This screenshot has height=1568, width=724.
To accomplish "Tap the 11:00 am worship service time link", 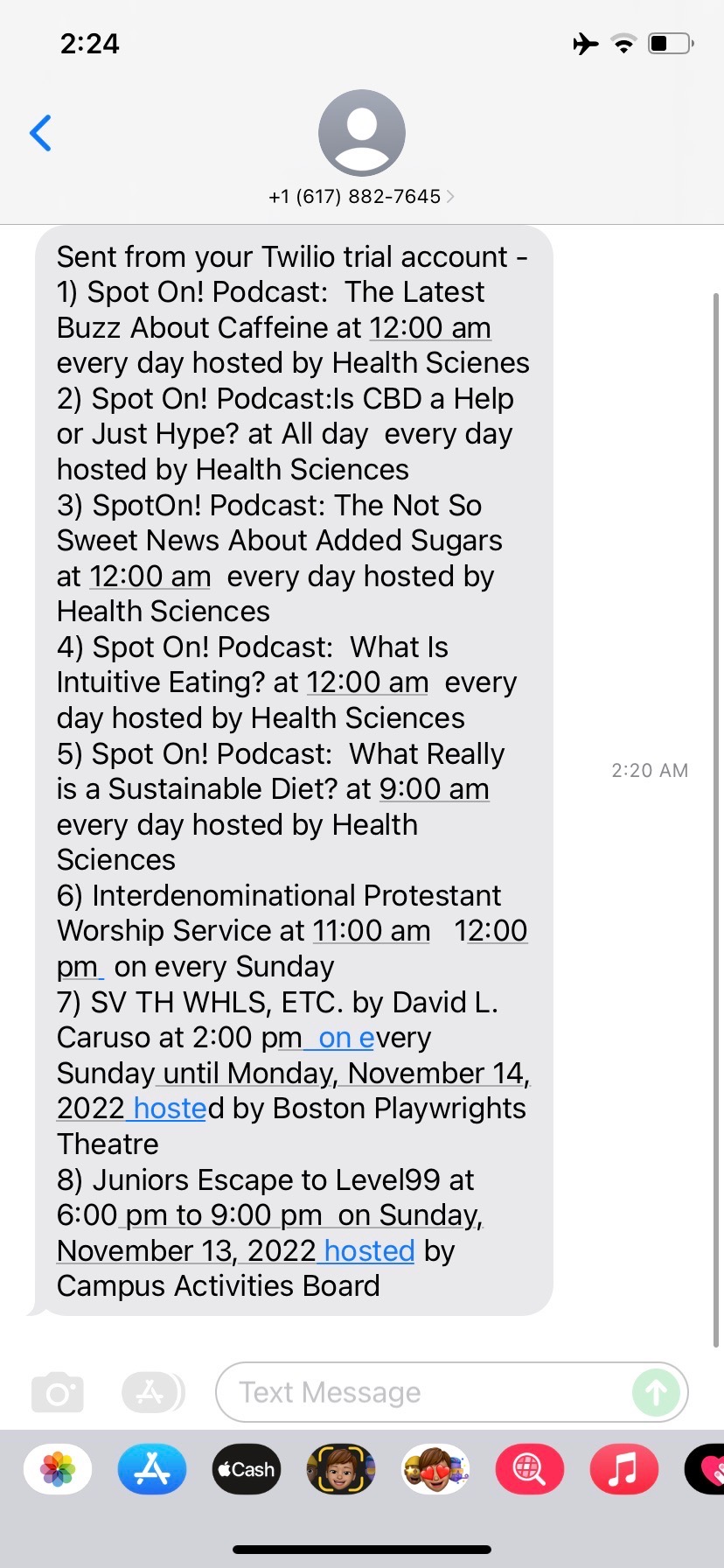I will (372, 931).
